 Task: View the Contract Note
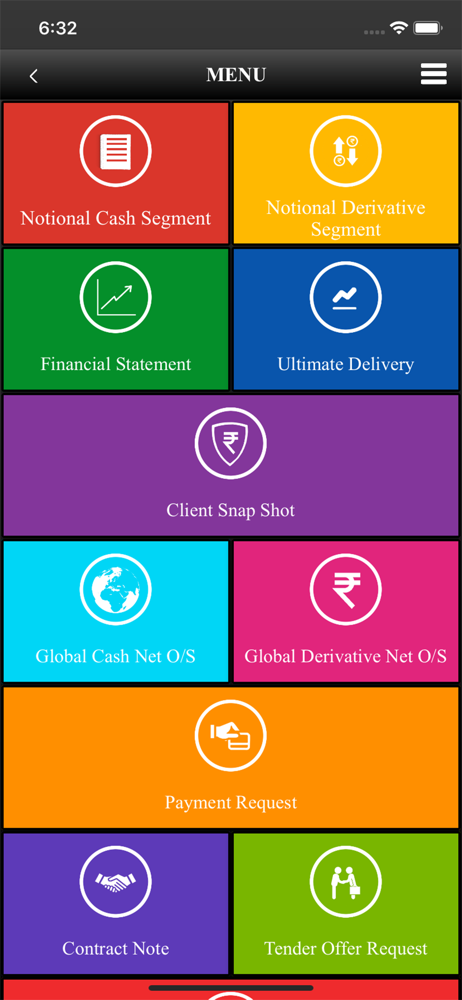point(116,903)
